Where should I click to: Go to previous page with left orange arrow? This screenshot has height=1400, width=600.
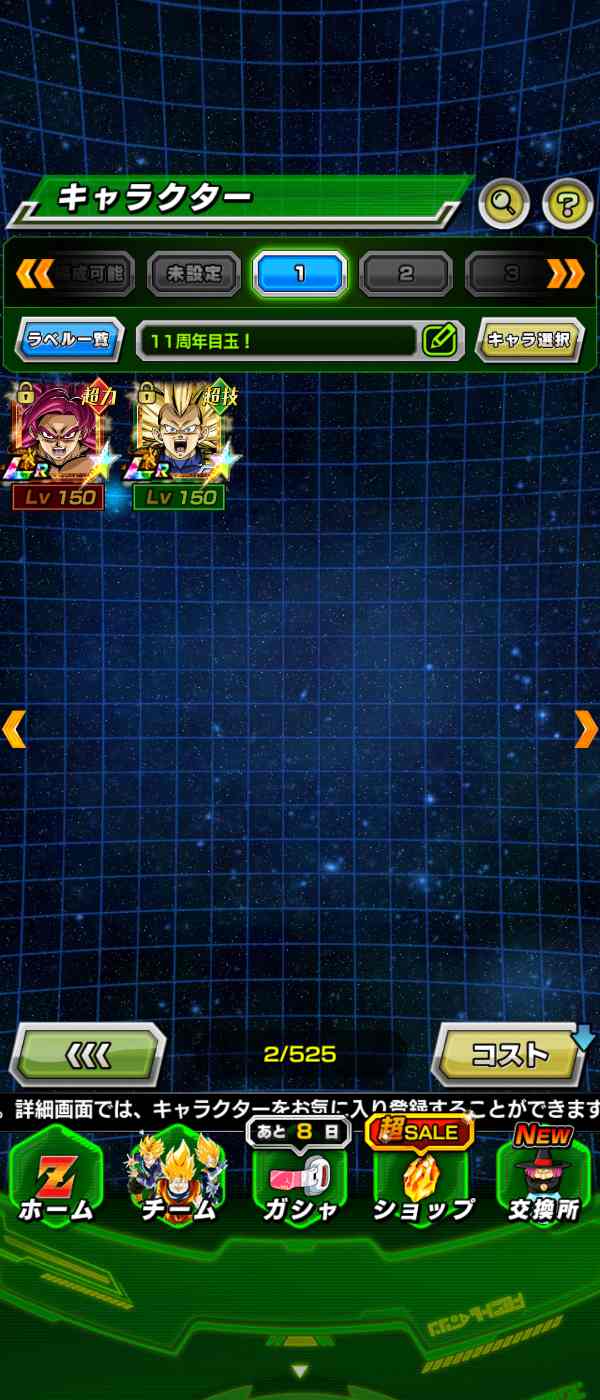13,729
